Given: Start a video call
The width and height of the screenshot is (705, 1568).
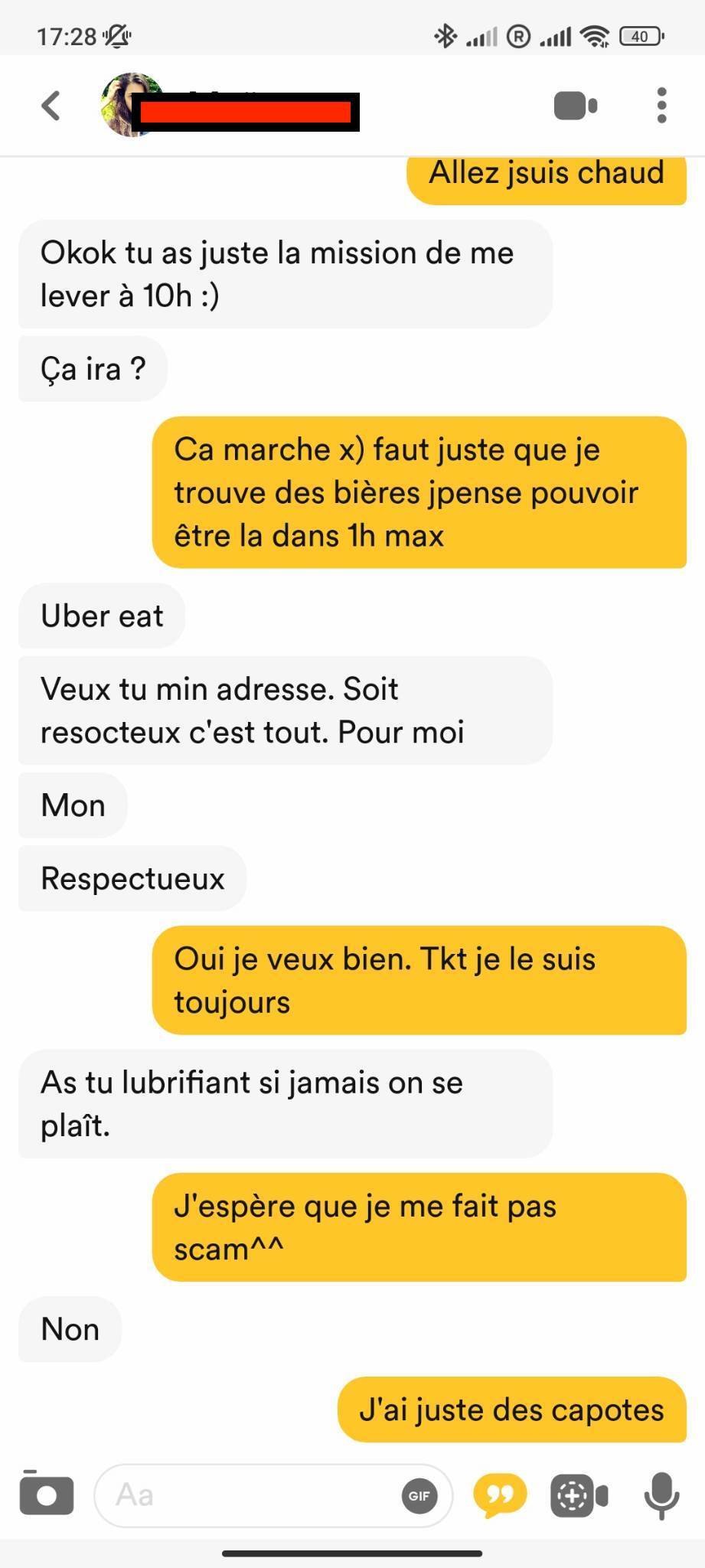Looking at the screenshot, I should coord(576,106).
